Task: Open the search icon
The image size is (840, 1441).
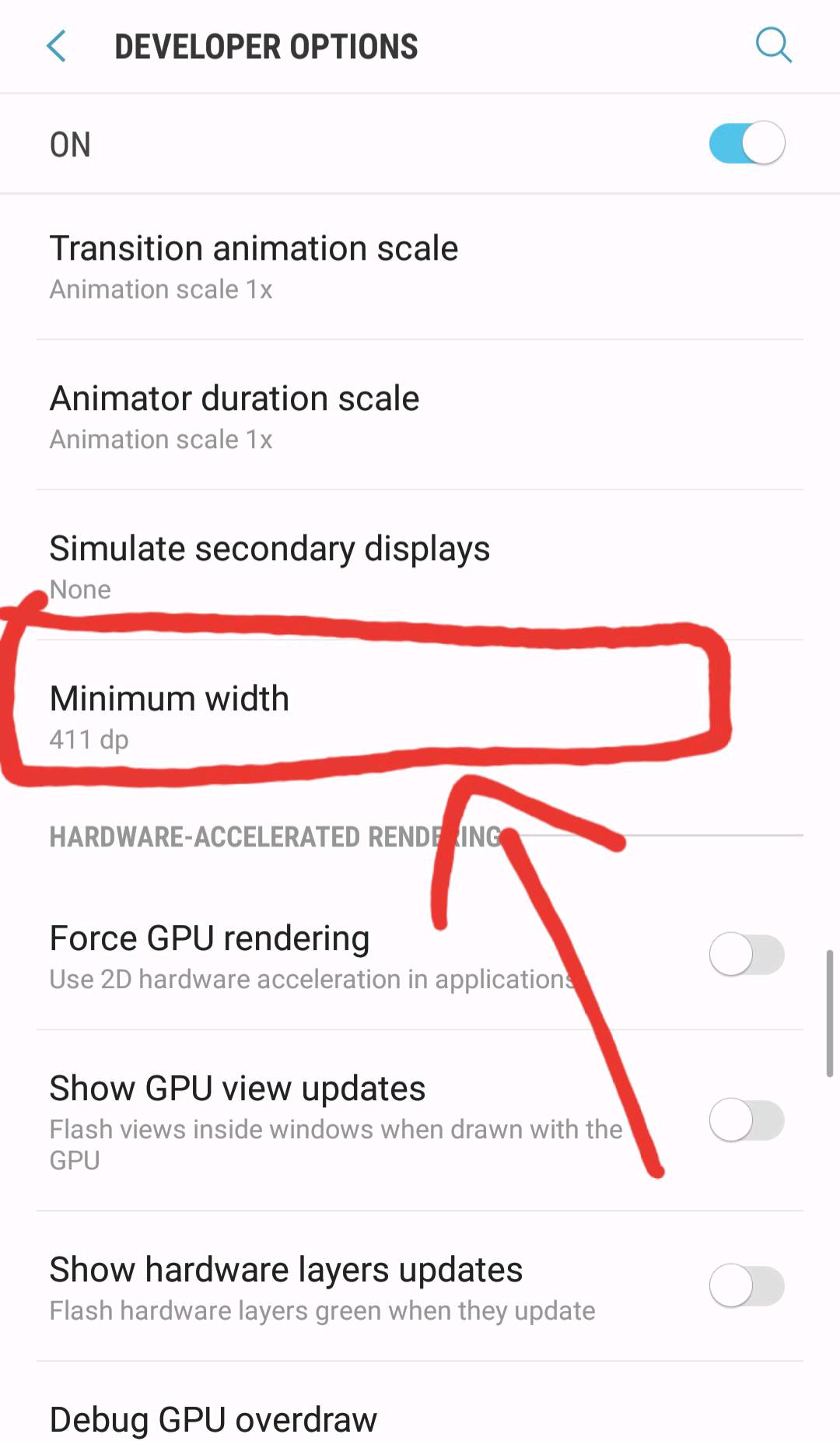Action: 773,45
